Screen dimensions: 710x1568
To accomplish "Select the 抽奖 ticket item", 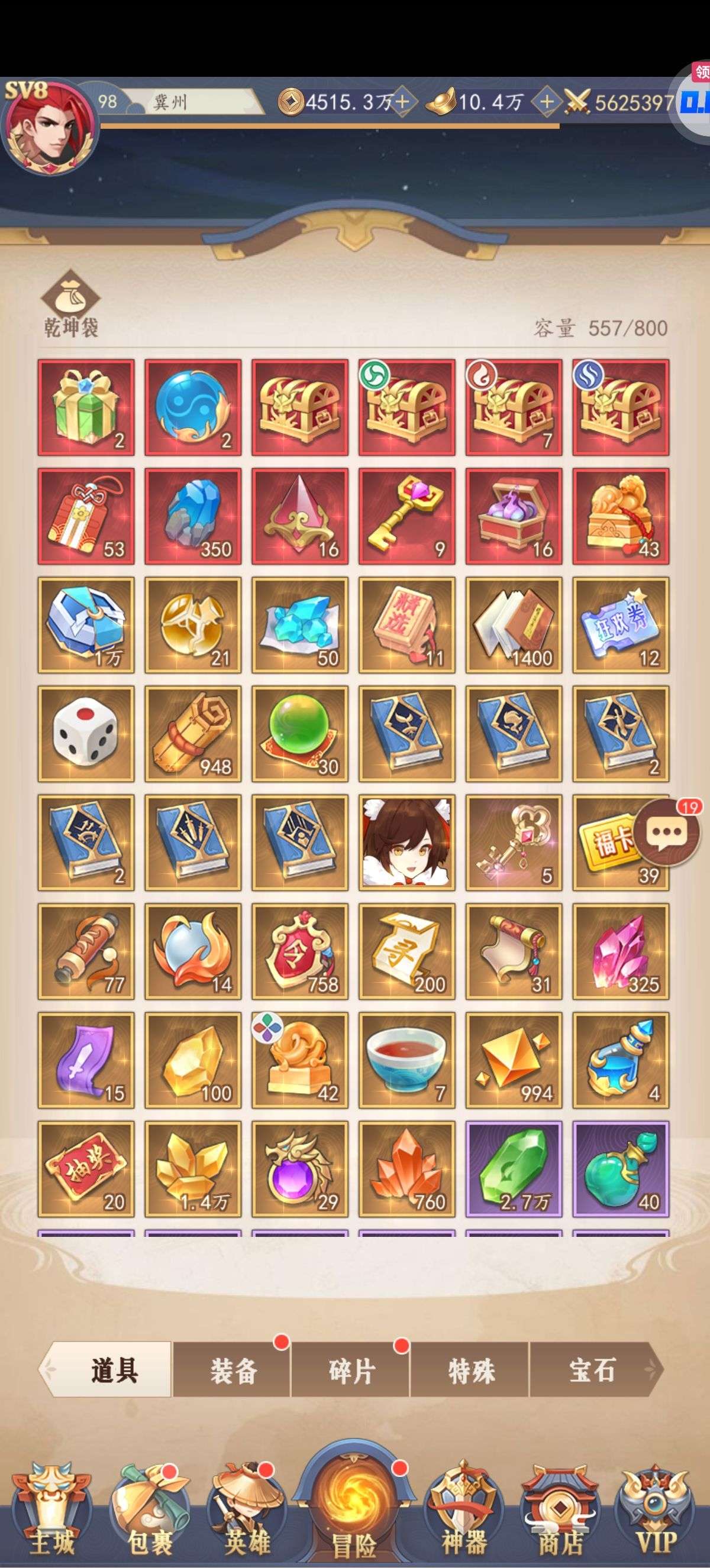I will coord(86,1169).
